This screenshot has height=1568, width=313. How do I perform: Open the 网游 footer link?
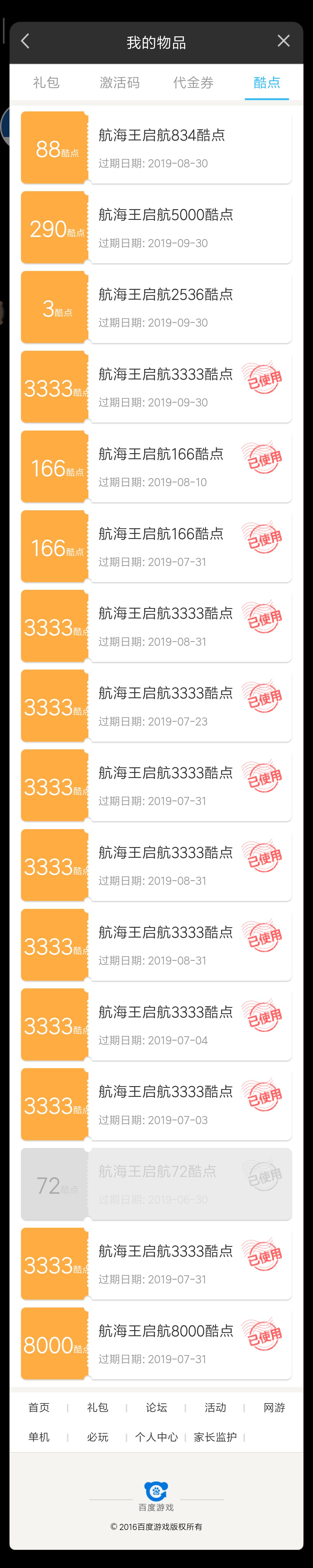click(x=274, y=1407)
